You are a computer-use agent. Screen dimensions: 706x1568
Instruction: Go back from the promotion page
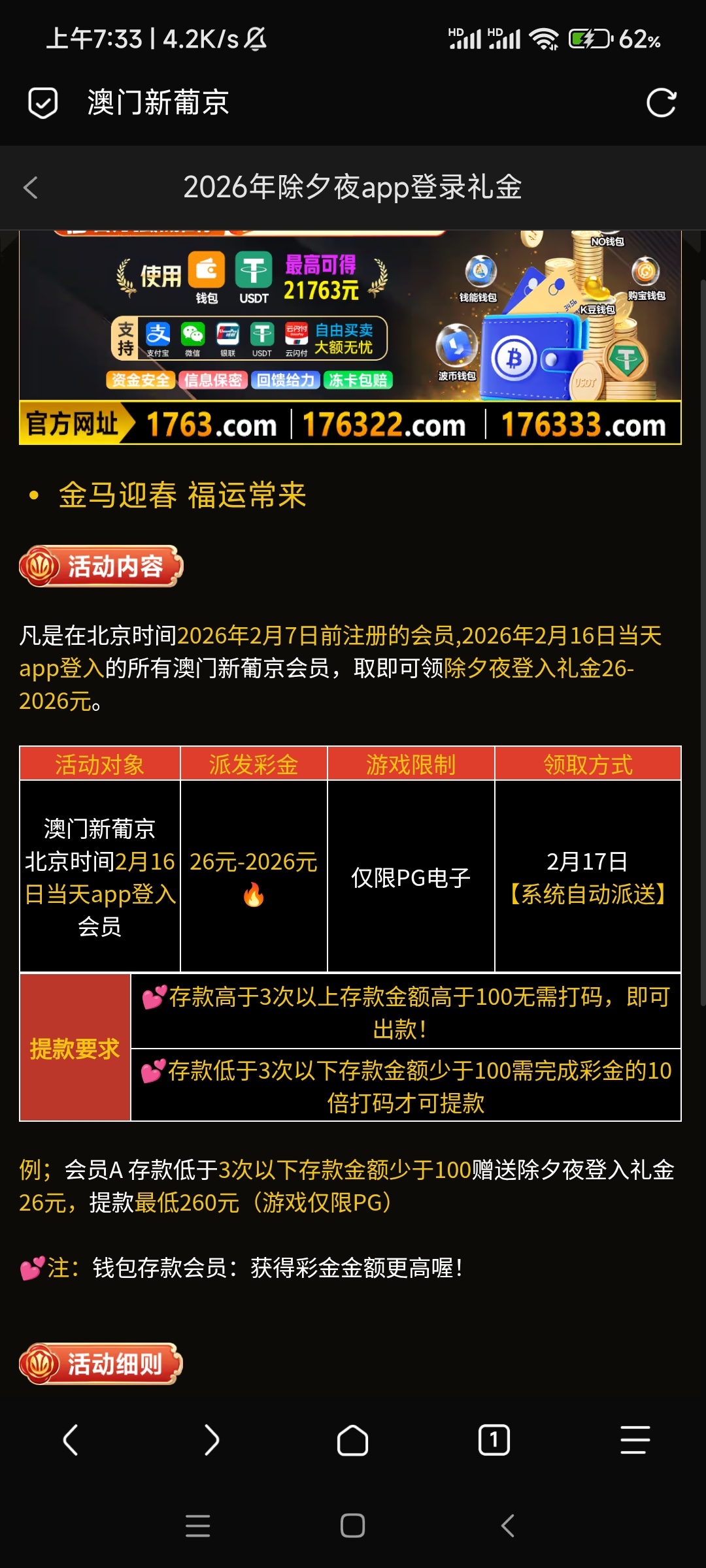(x=31, y=188)
